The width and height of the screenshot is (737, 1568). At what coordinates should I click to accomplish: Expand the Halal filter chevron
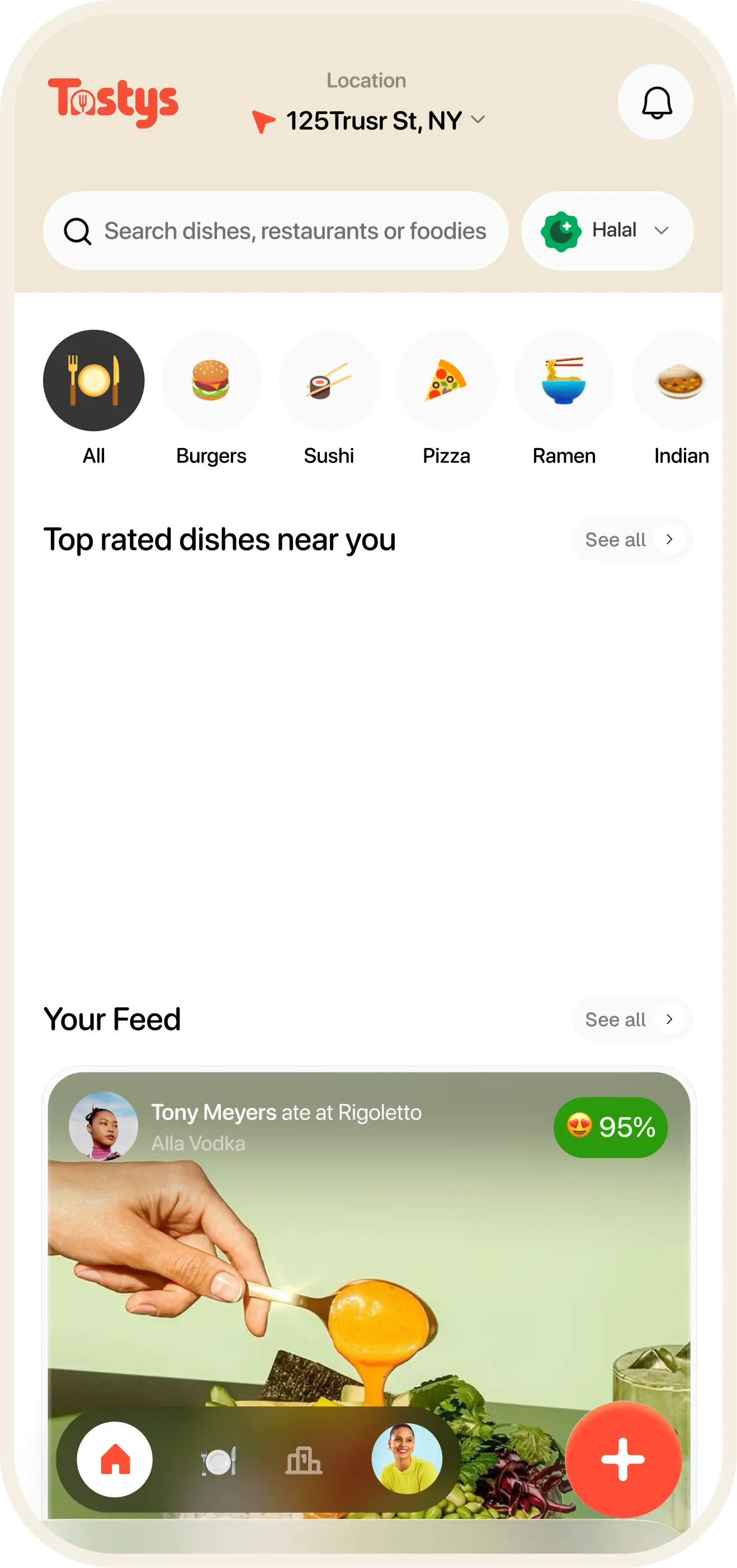coord(662,230)
